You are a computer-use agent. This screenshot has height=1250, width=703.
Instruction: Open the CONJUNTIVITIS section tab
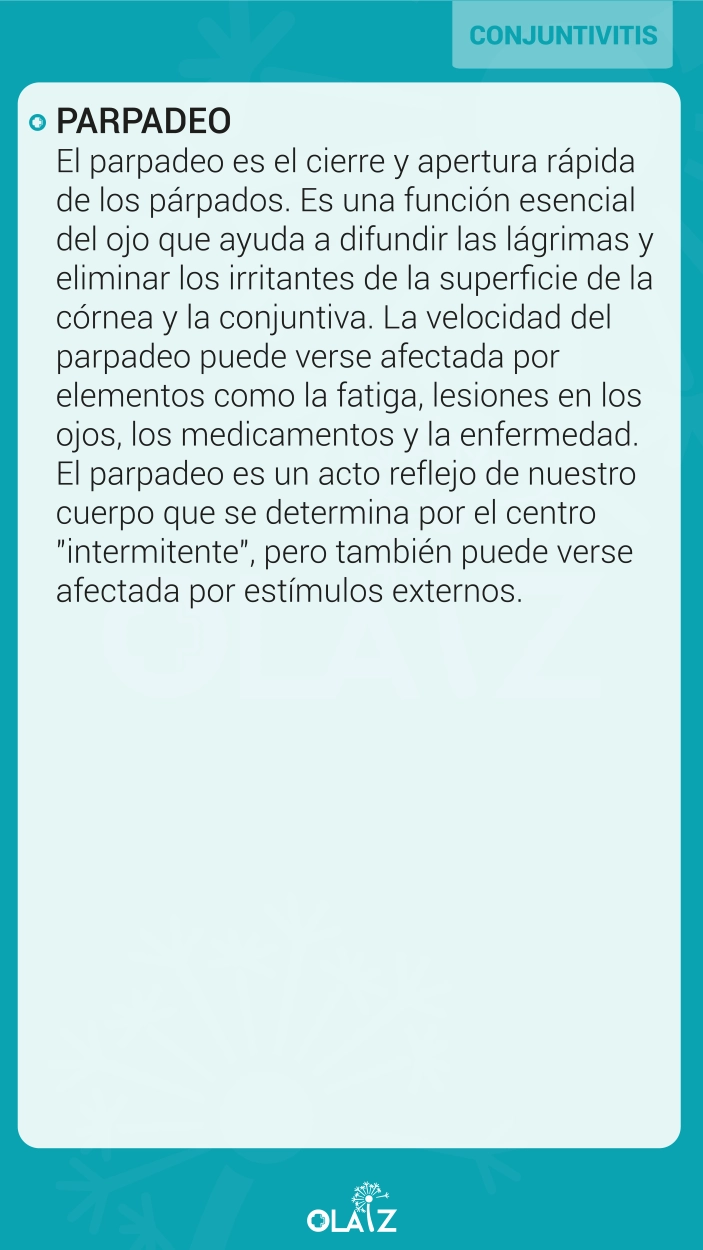(562, 35)
